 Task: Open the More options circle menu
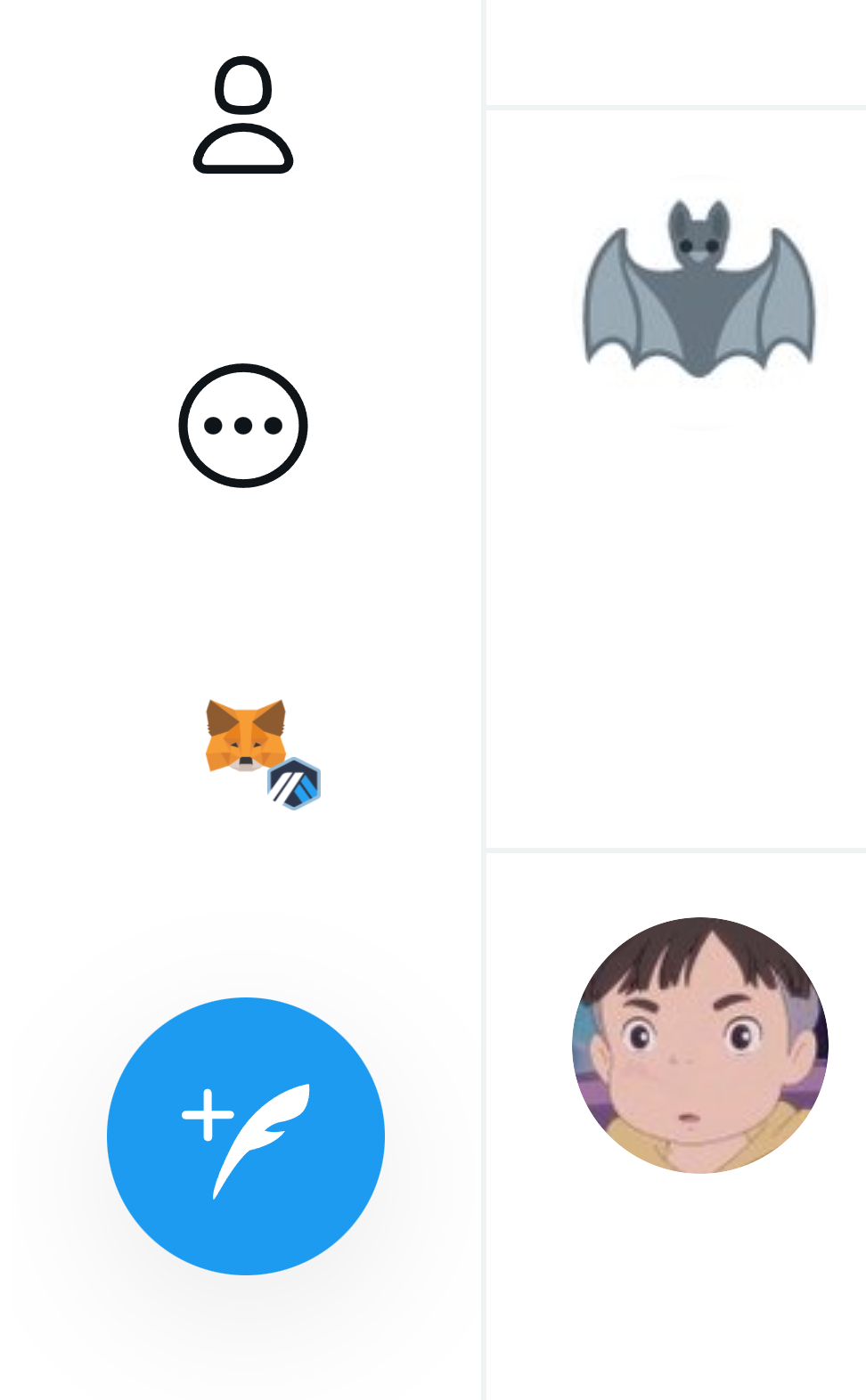(x=243, y=426)
